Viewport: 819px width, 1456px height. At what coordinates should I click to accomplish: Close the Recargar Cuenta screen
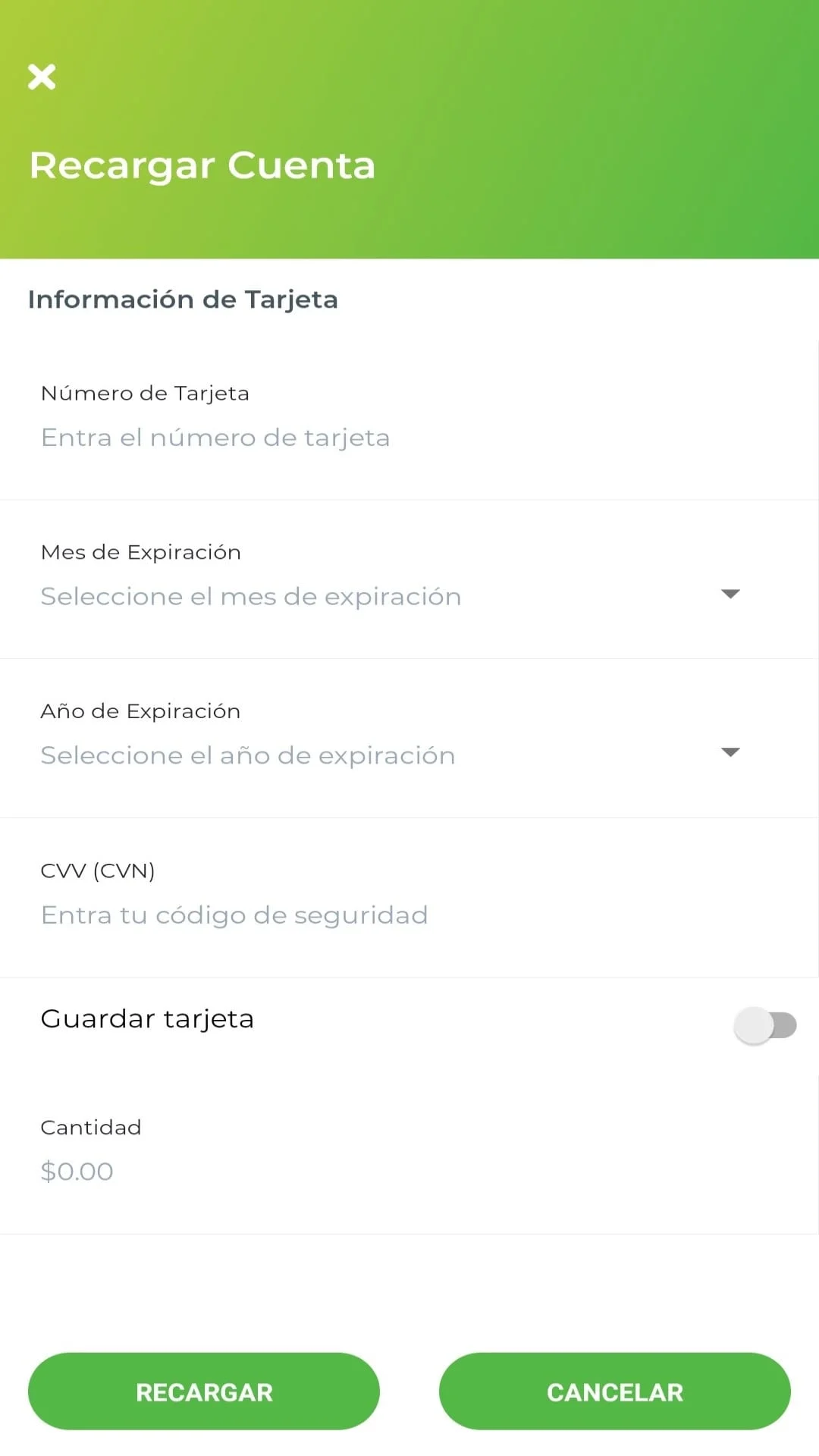(42, 77)
